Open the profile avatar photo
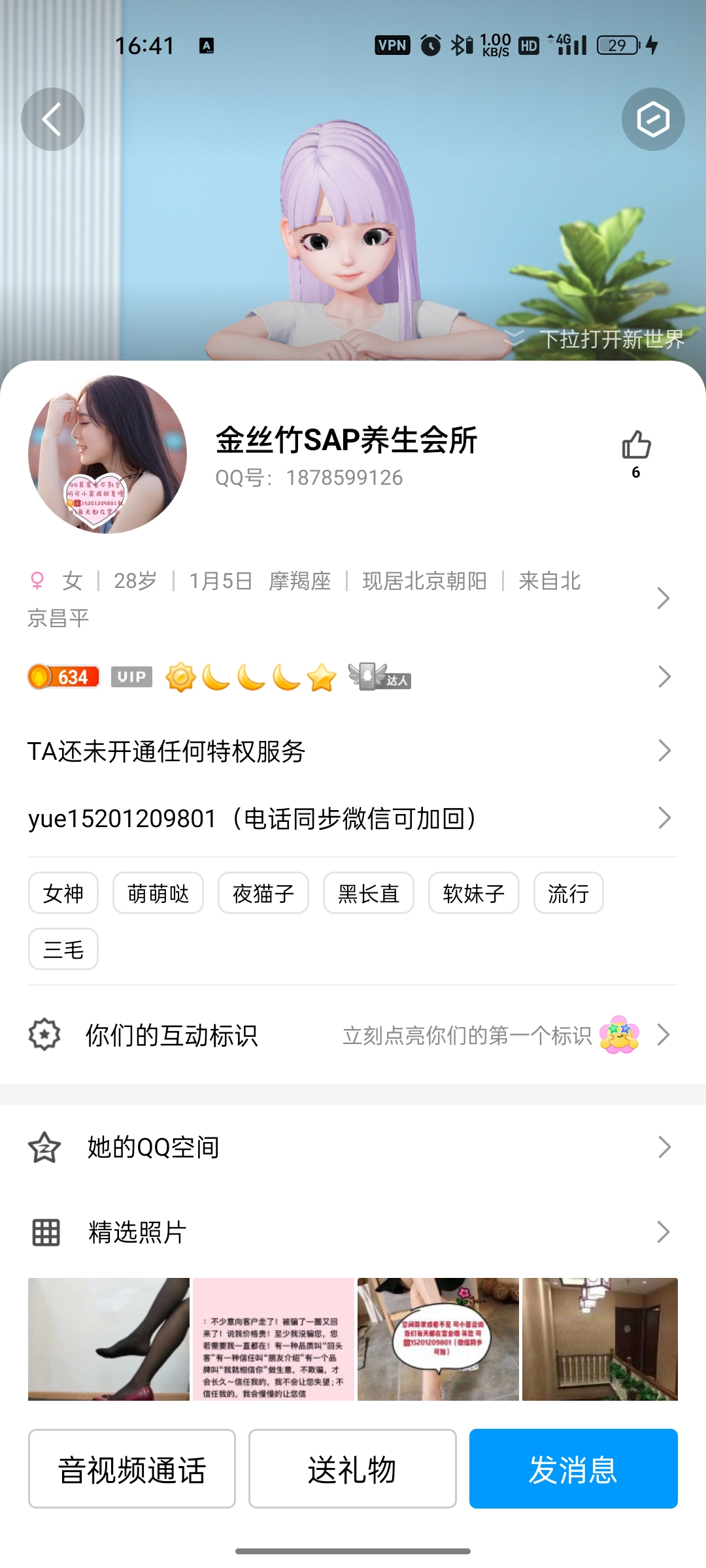The image size is (706, 1568). click(107, 454)
